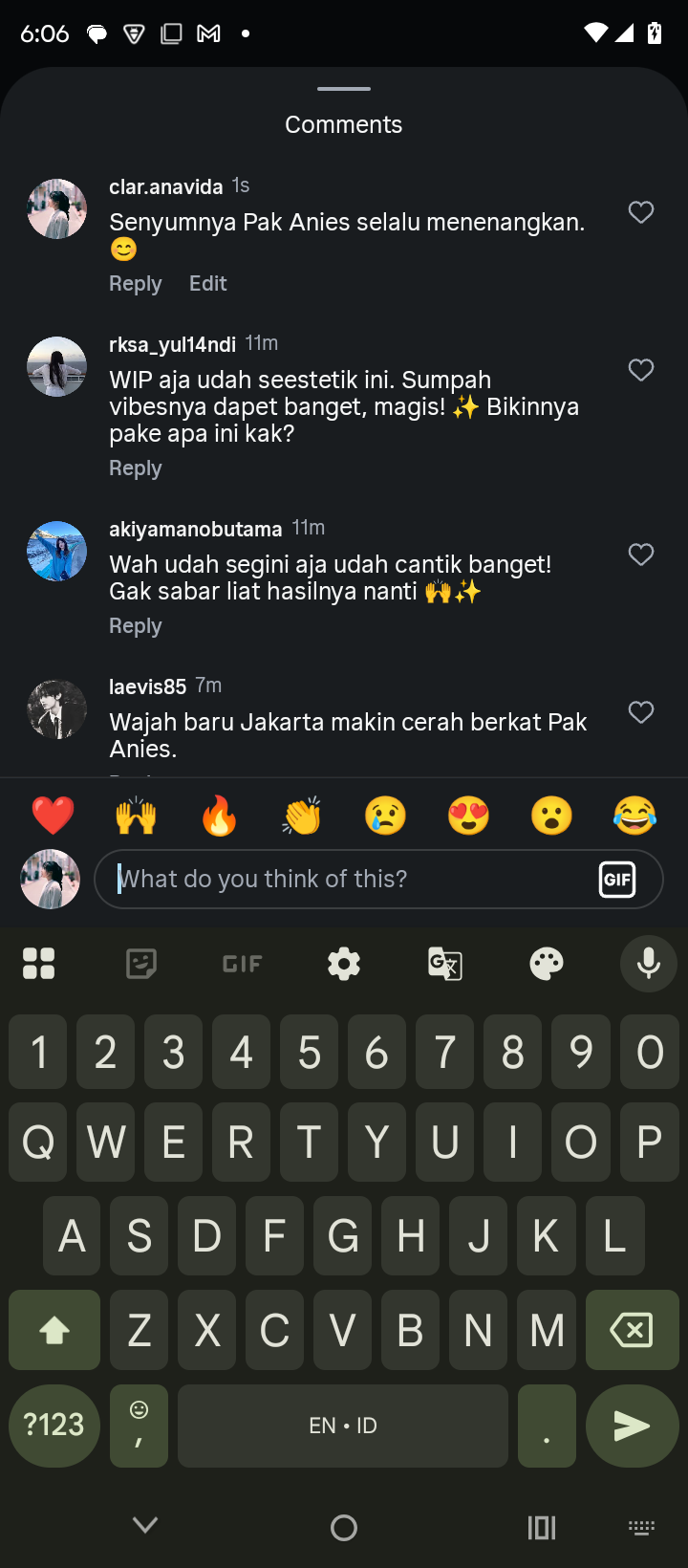
Task: Reply to rksa_yul14ndi's comment
Action: tap(136, 468)
